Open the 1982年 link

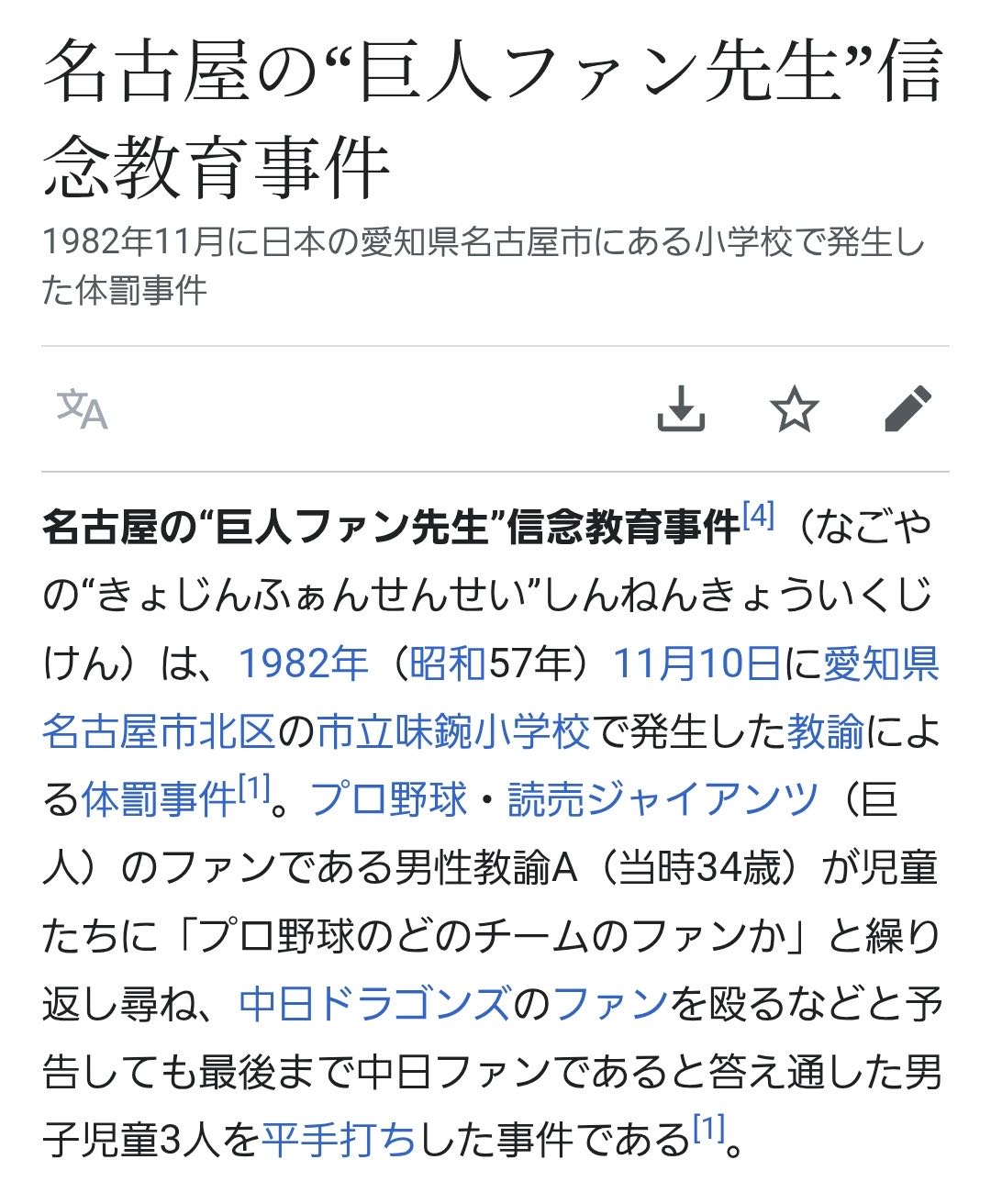(x=304, y=663)
